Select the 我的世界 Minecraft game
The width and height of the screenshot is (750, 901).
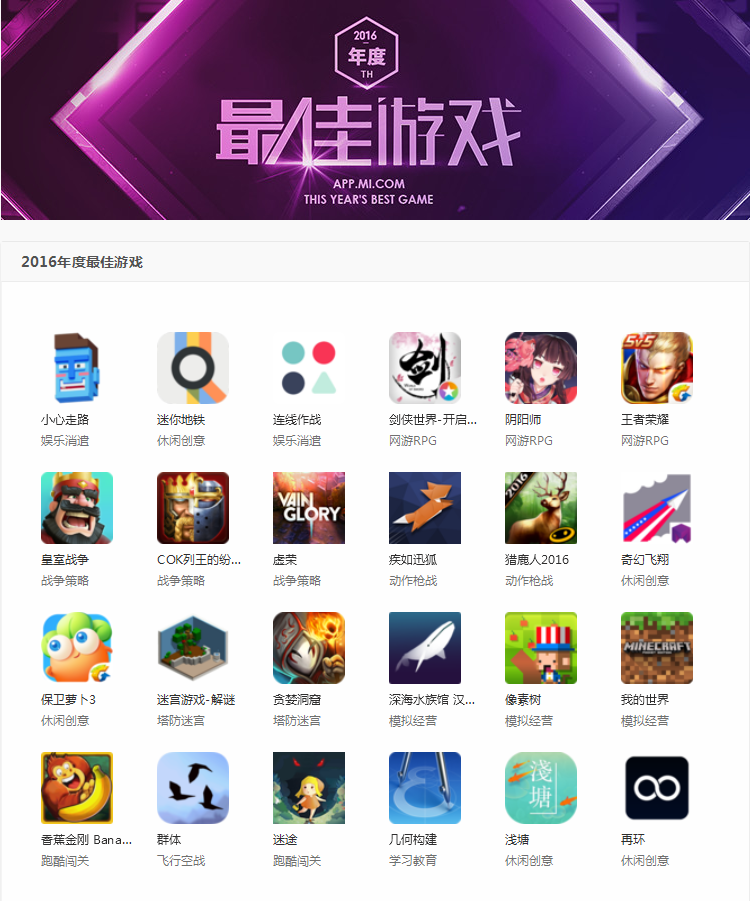pos(657,648)
